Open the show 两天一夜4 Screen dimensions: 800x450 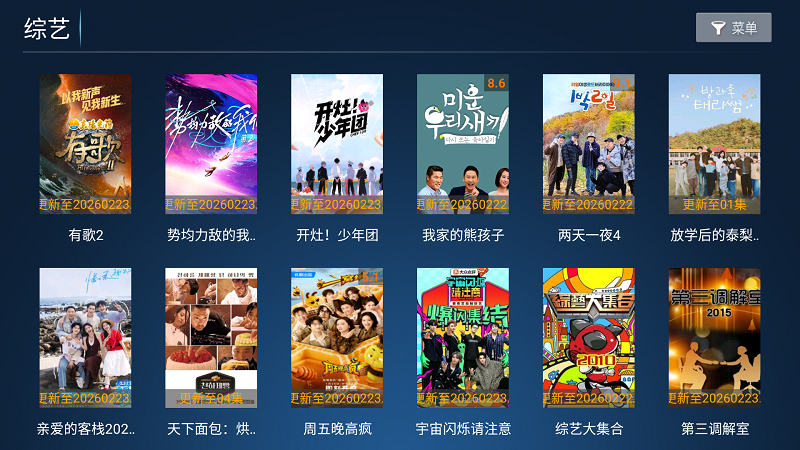point(589,145)
